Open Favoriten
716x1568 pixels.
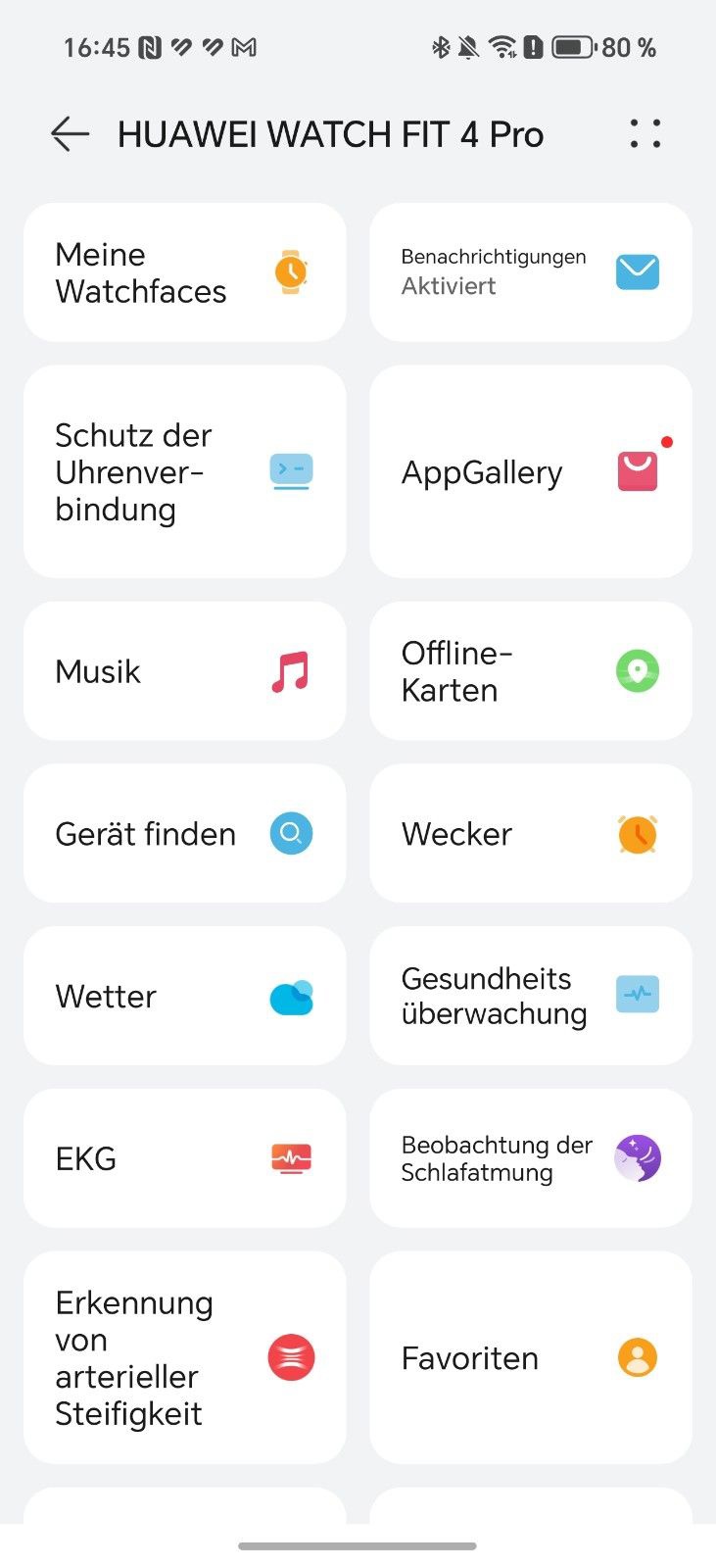click(531, 1357)
